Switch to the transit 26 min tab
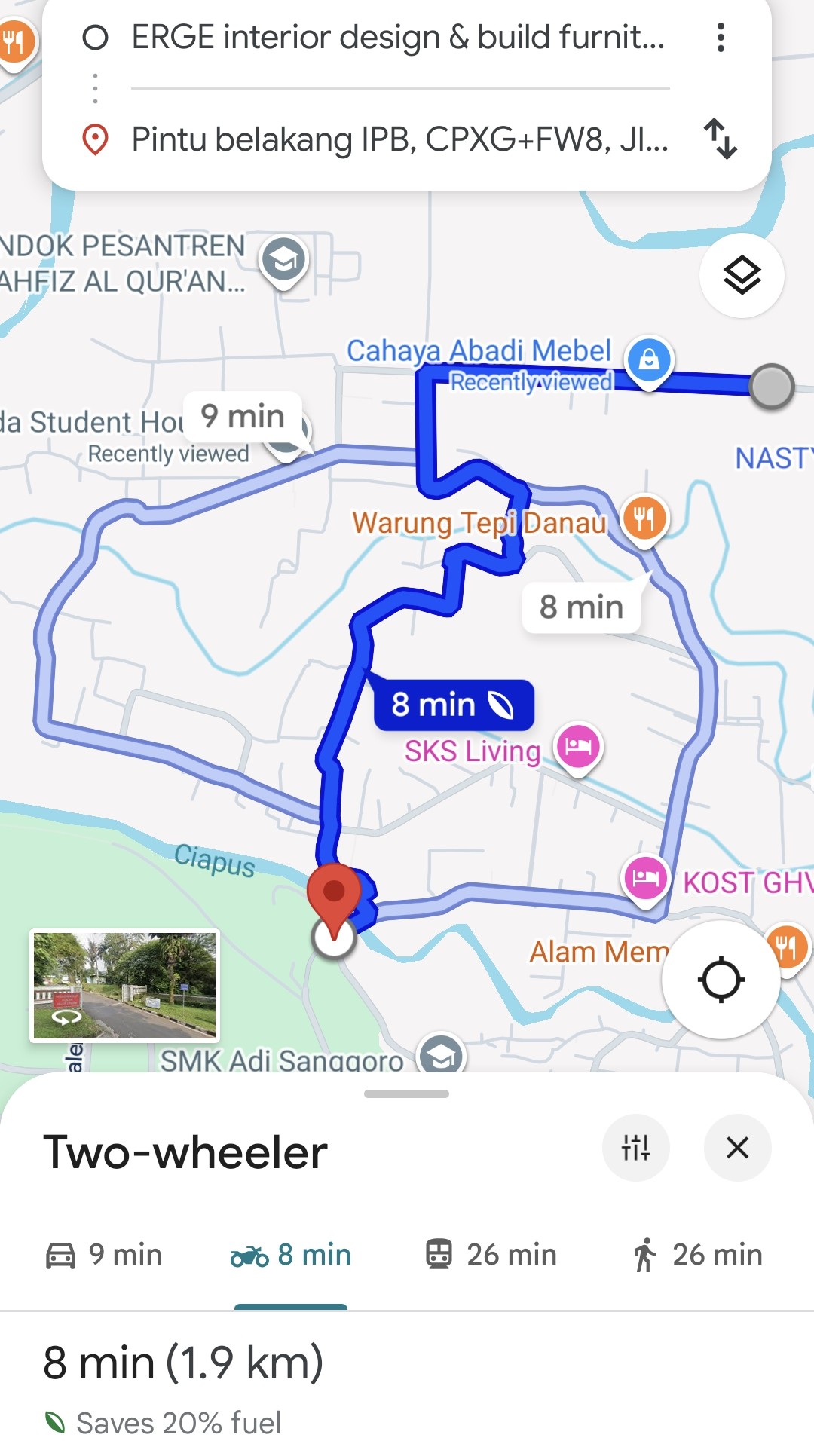This screenshot has height=1456, width=814. click(x=491, y=1255)
